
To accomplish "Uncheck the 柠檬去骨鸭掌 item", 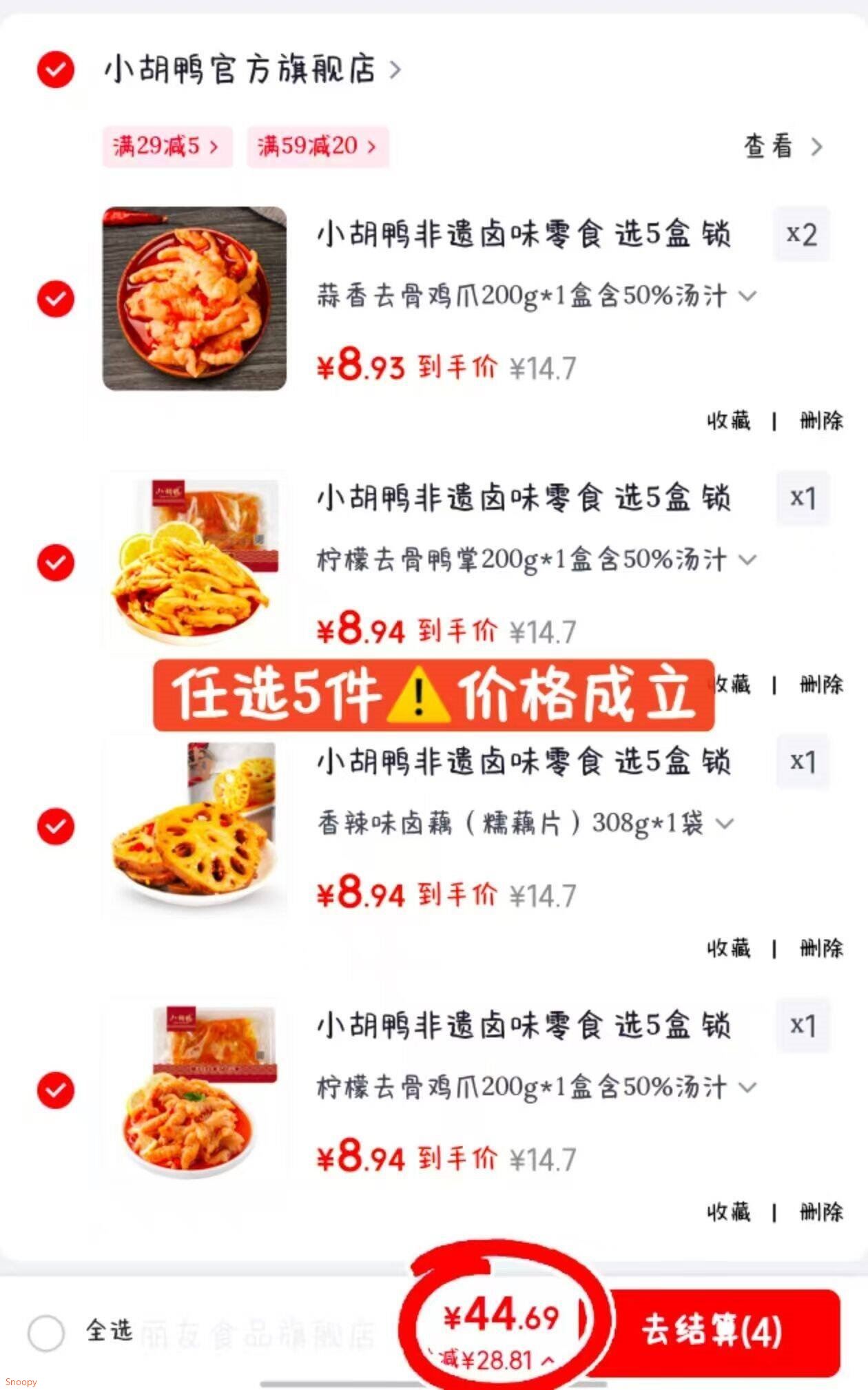I will [x=56, y=563].
